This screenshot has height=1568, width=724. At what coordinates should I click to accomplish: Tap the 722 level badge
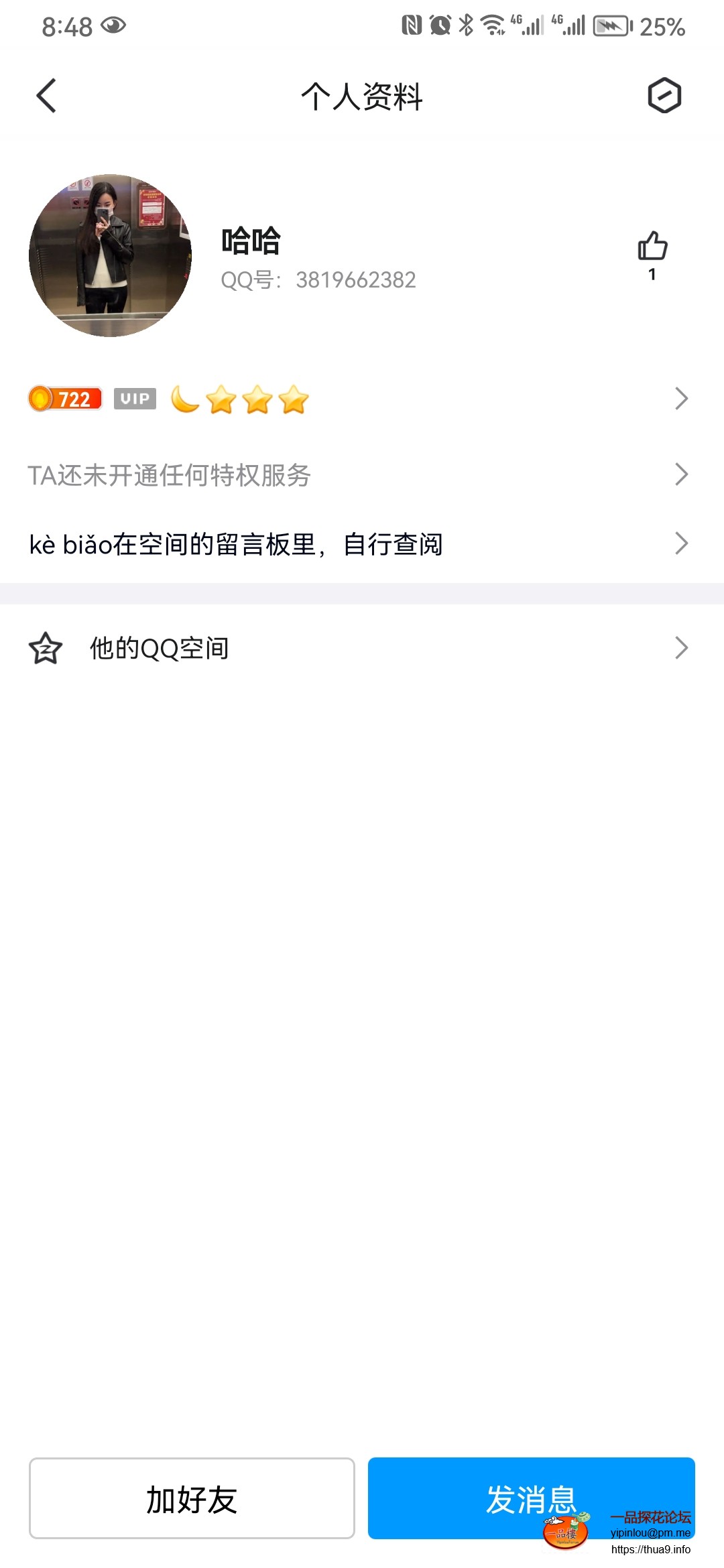click(x=64, y=399)
